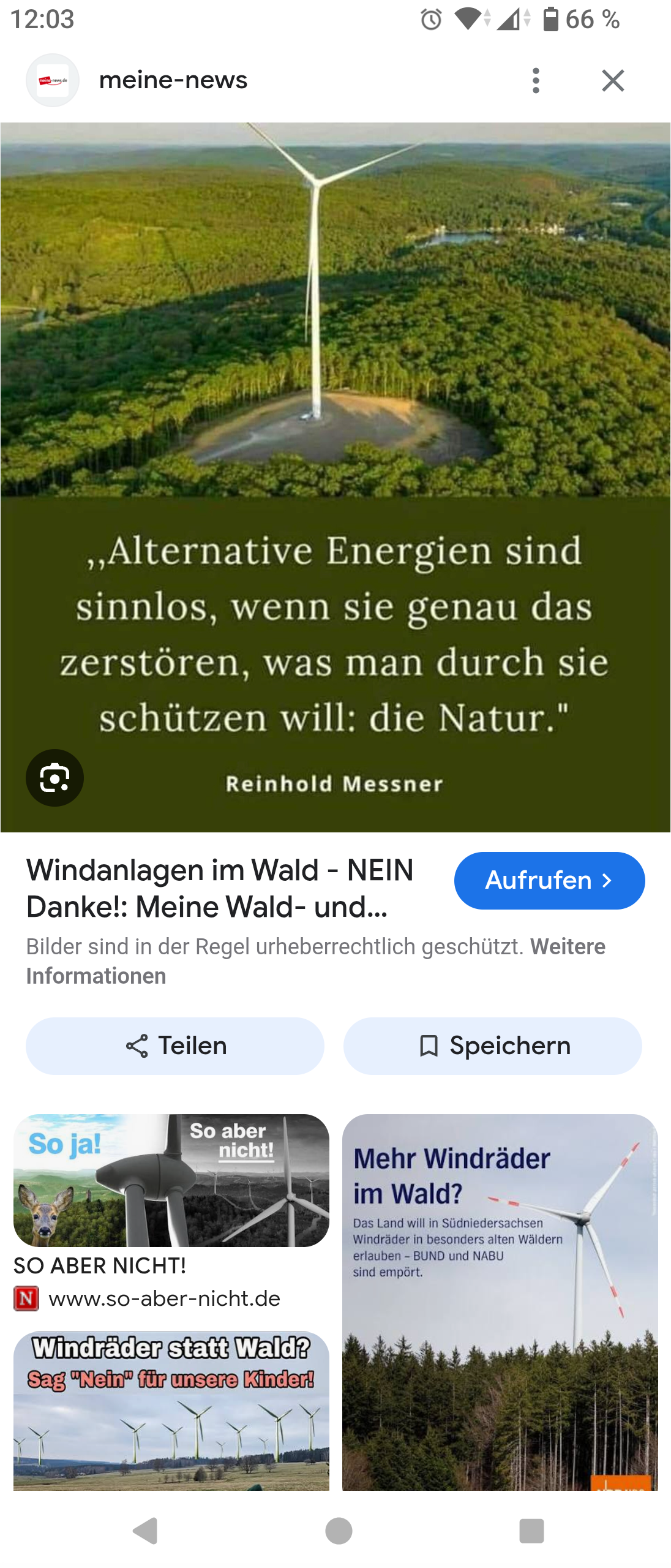Image resolution: width=671 pixels, height=1568 pixels.
Task: Open the three-dot overflow menu
Action: click(x=536, y=80)
